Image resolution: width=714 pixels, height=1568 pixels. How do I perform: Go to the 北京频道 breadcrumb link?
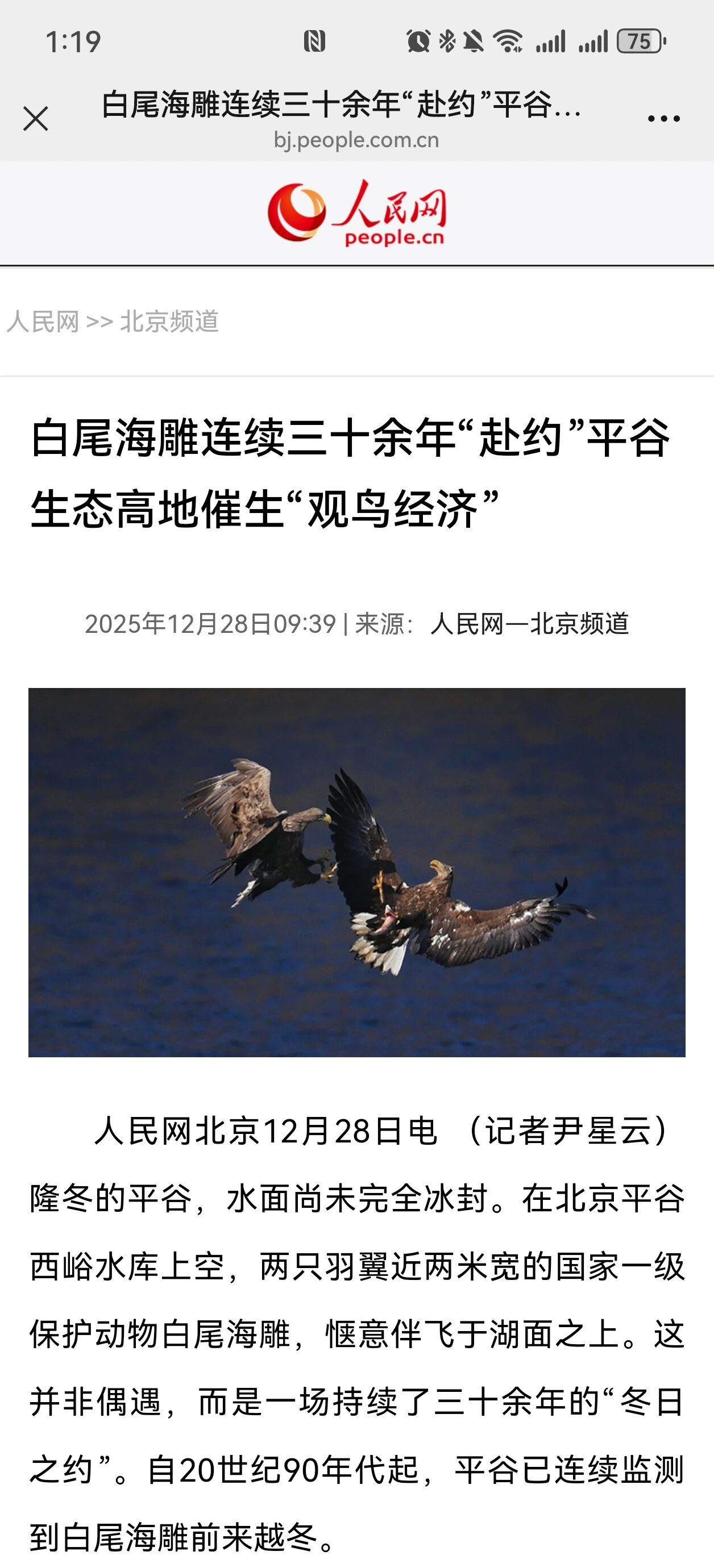click(169, 322)
